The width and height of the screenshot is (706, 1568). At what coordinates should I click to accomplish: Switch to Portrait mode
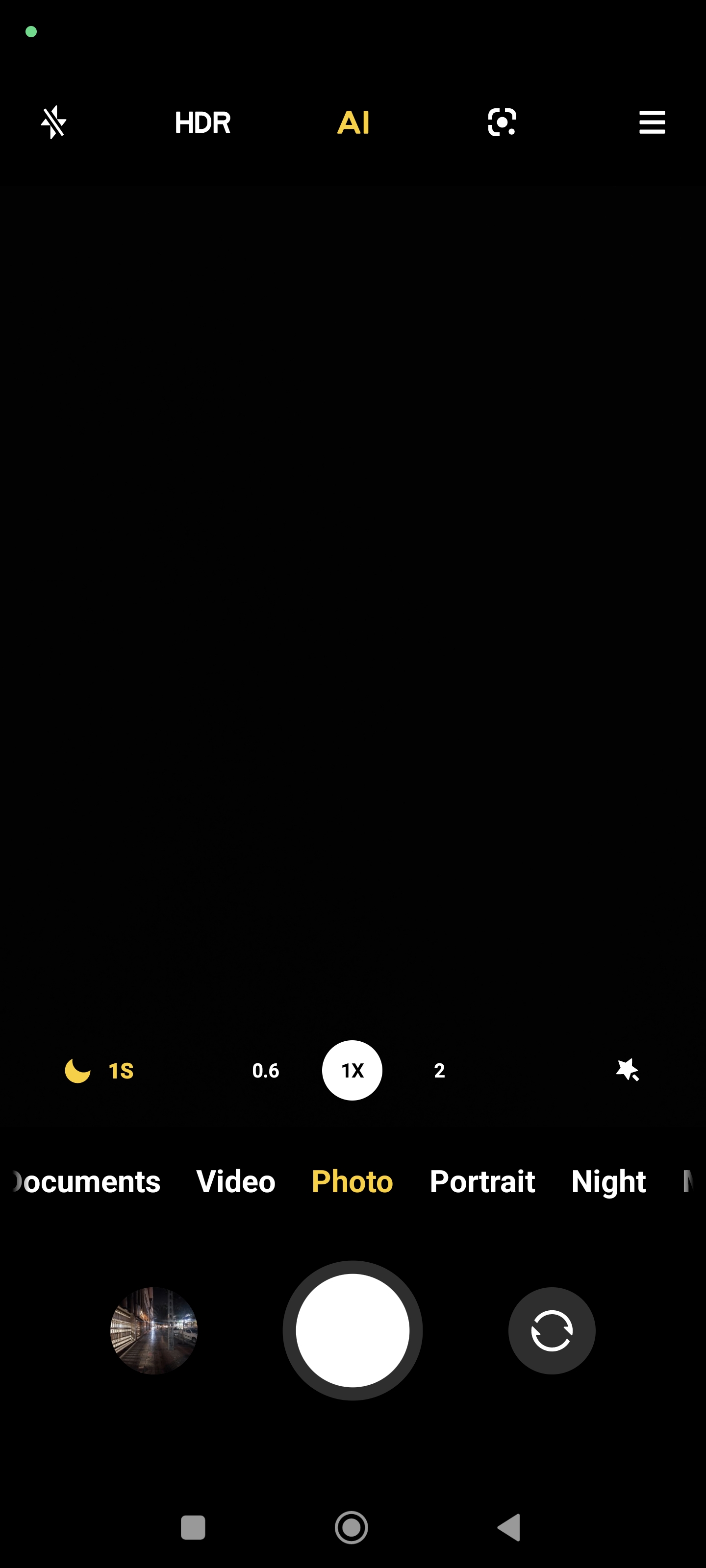[482, 1181]
